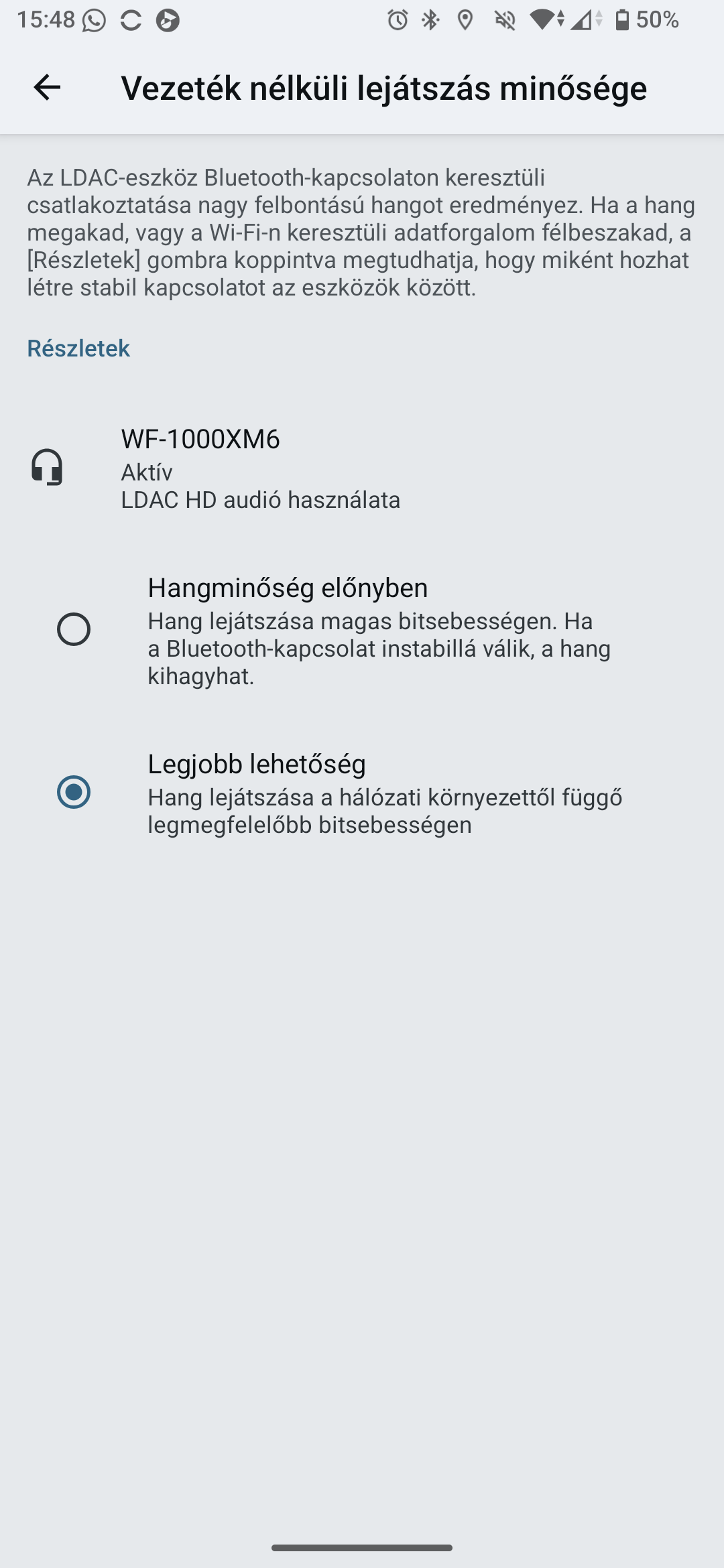Choose the Legjobb lehetőség option
724x1568 pixels.
tap(74, 792)
